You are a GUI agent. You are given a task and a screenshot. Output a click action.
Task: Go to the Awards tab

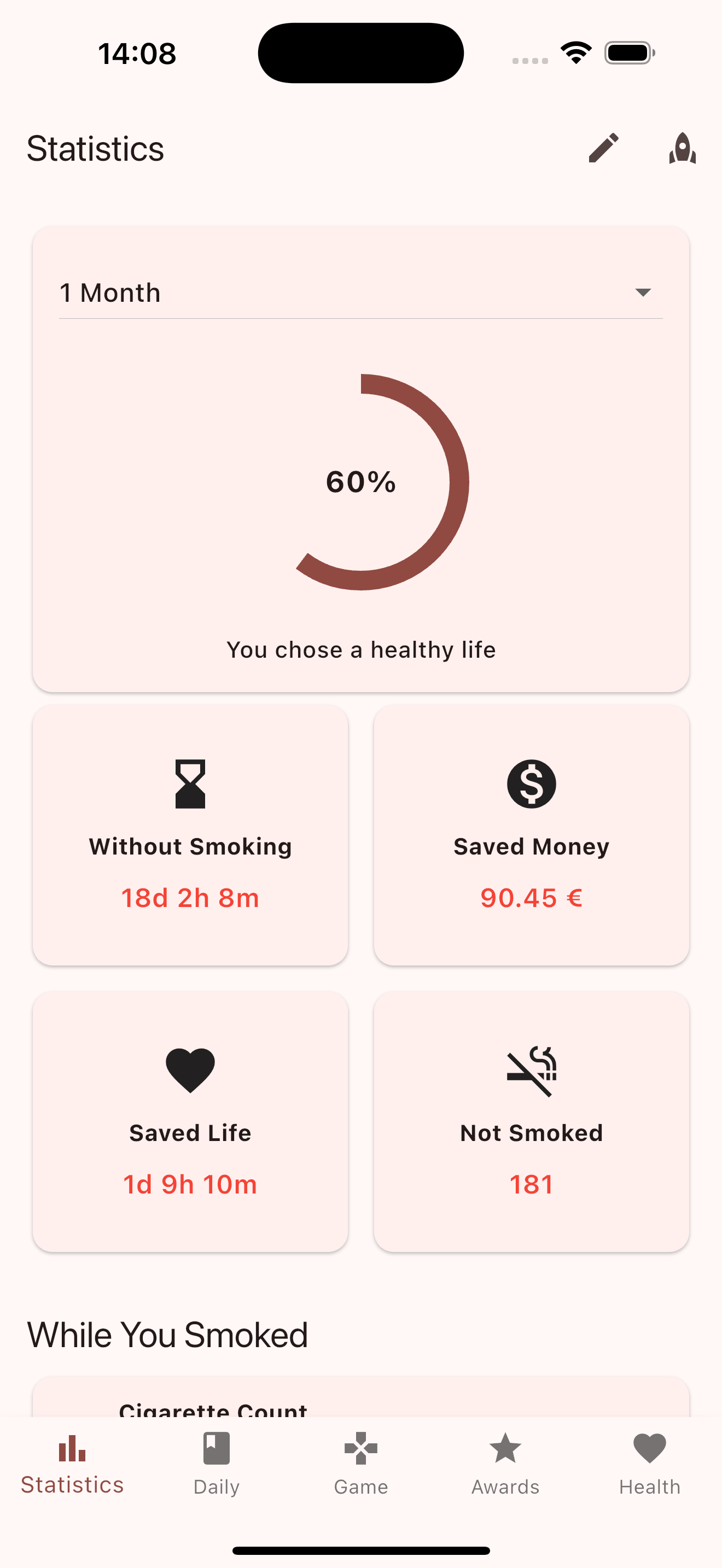[505, 1461]
